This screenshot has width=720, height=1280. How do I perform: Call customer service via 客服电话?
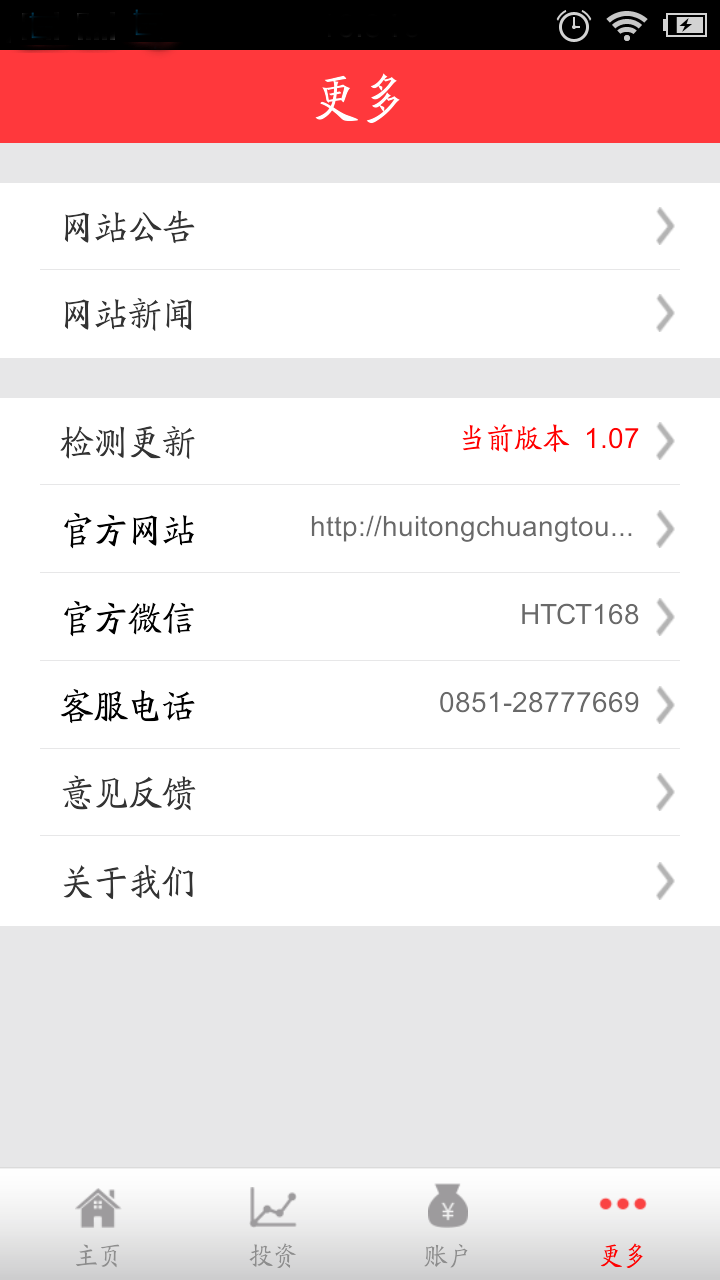(360, 705)
